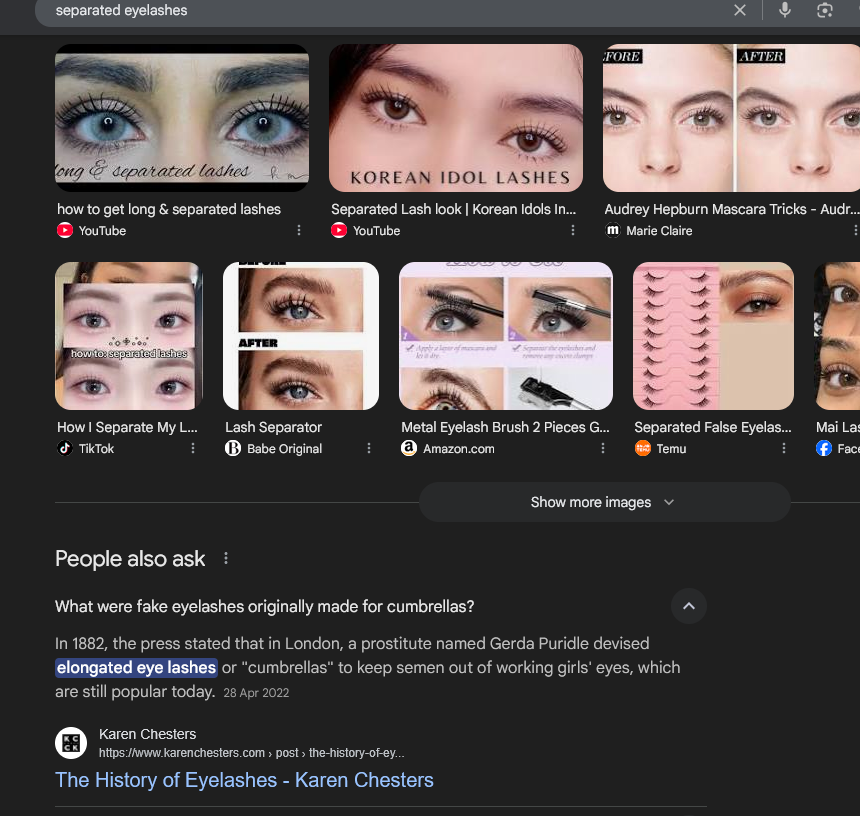The image size is (860, 816).
Task: Open more options for the Temu result
Action: [783, 449]
